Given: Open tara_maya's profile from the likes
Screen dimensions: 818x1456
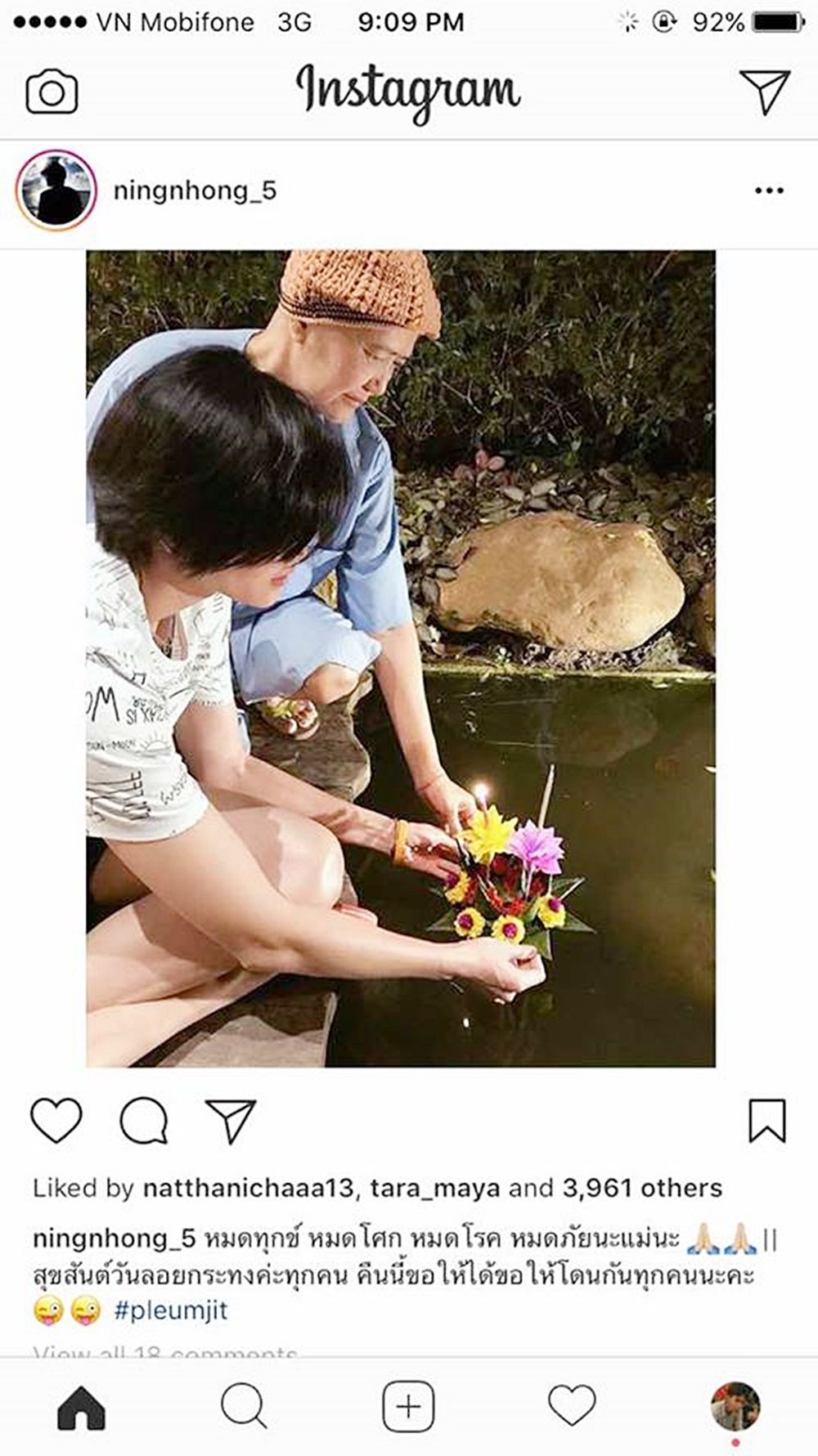Looking at the screenshot, I should [434, 1188].
